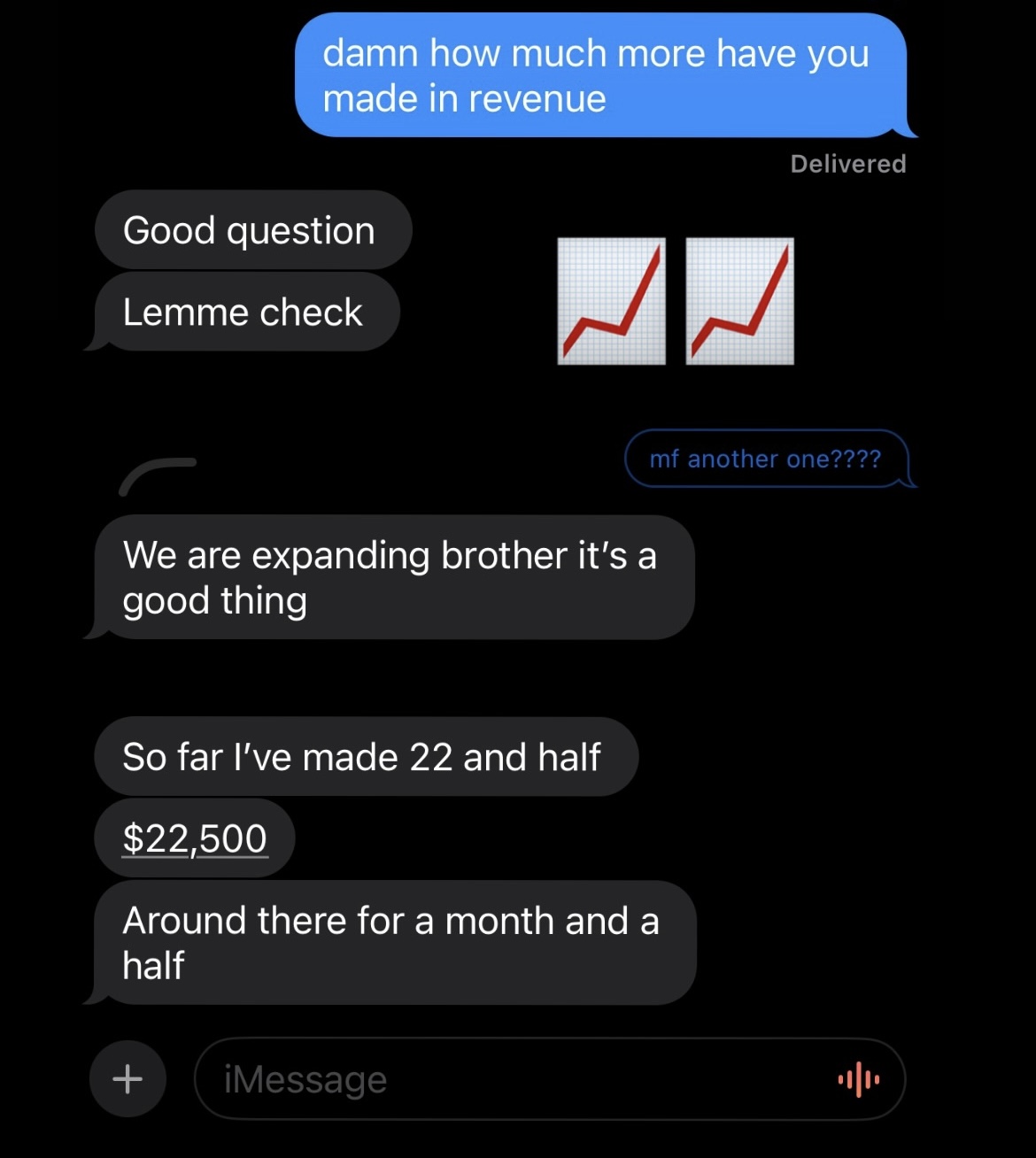This screenshot has width=1036, height=1158.
Task: Tap the 'We are expanding brother' message
Action: [x=391, y=577]
